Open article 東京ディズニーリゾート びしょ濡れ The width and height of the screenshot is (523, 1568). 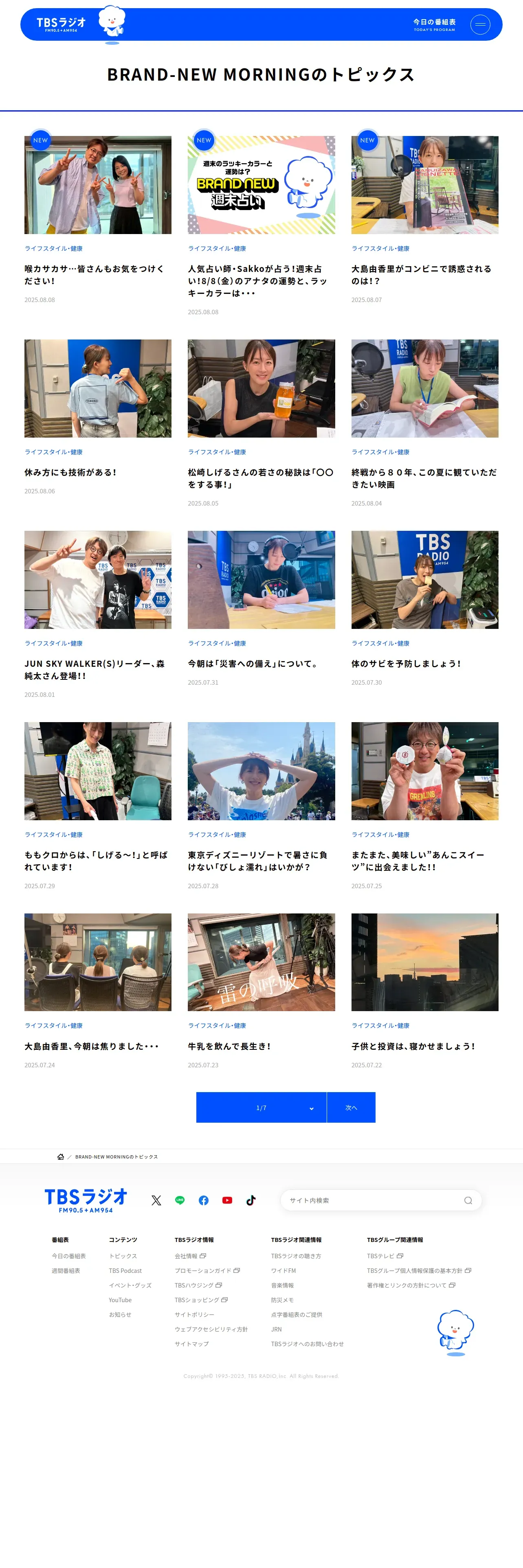click(258, 861)
